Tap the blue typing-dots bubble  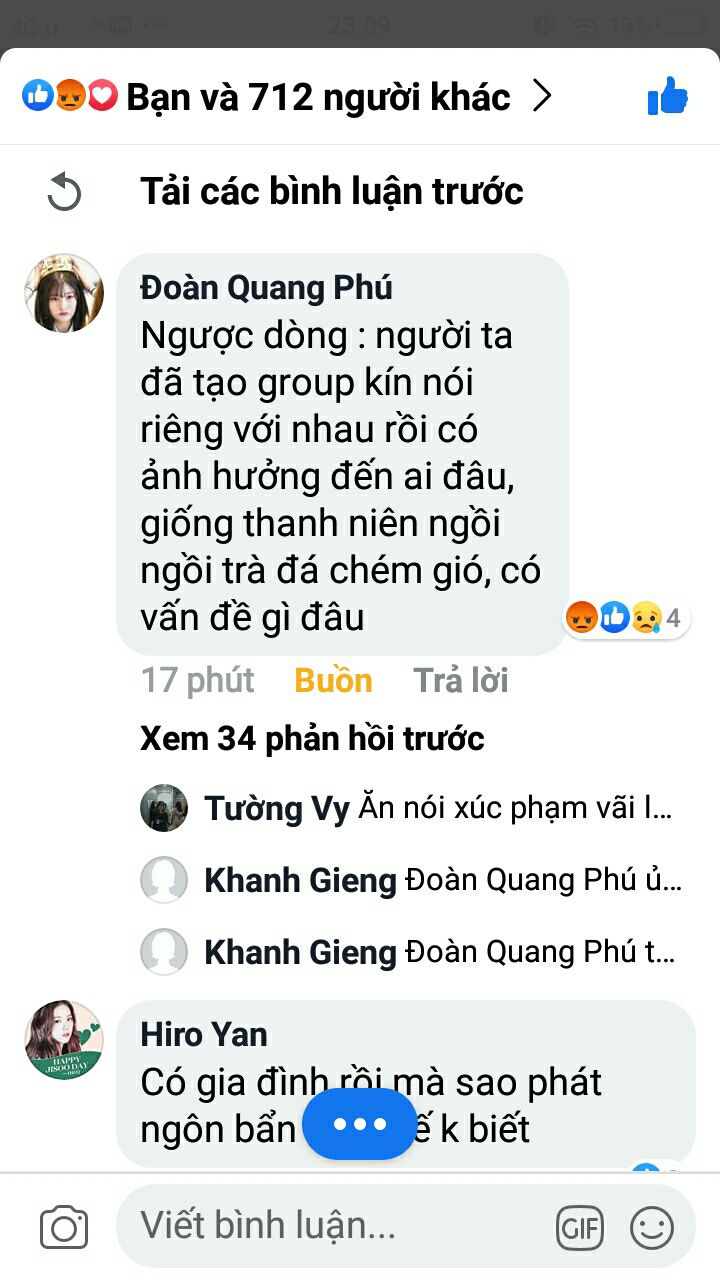point(360,1124)
